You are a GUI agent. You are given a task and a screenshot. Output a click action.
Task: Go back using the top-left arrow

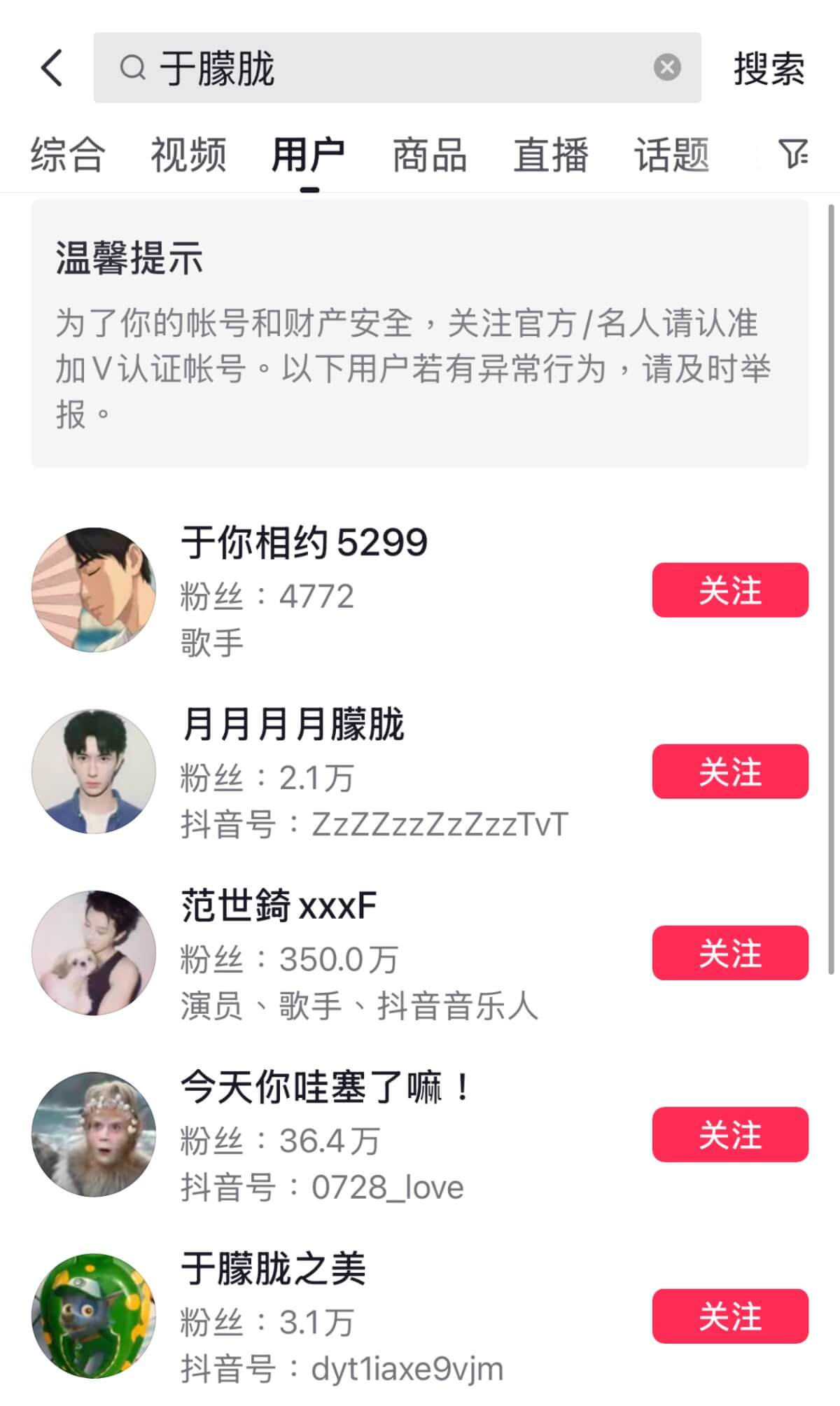click(52, 68)
